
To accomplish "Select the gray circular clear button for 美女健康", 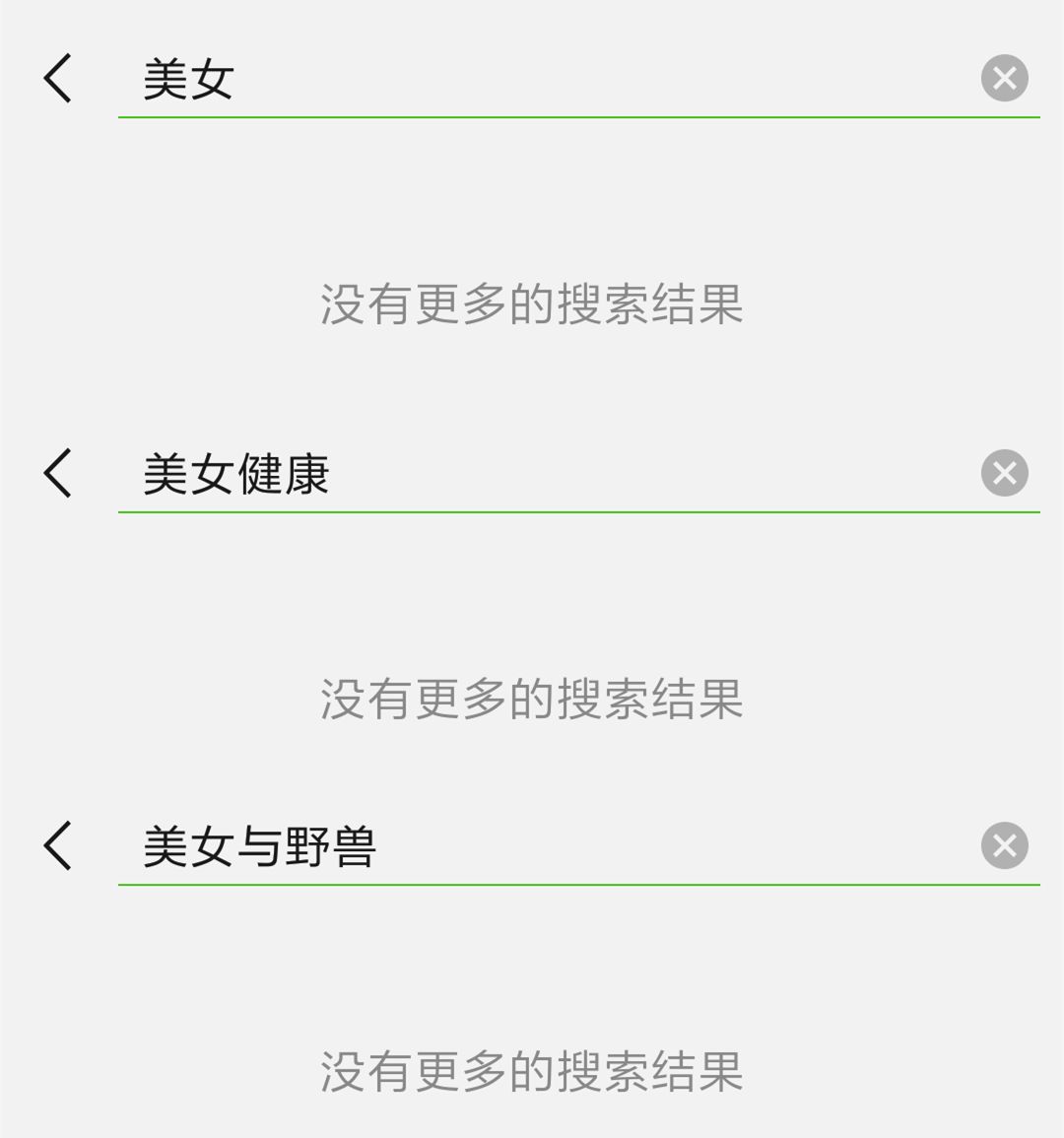I will pos(1003,473).
